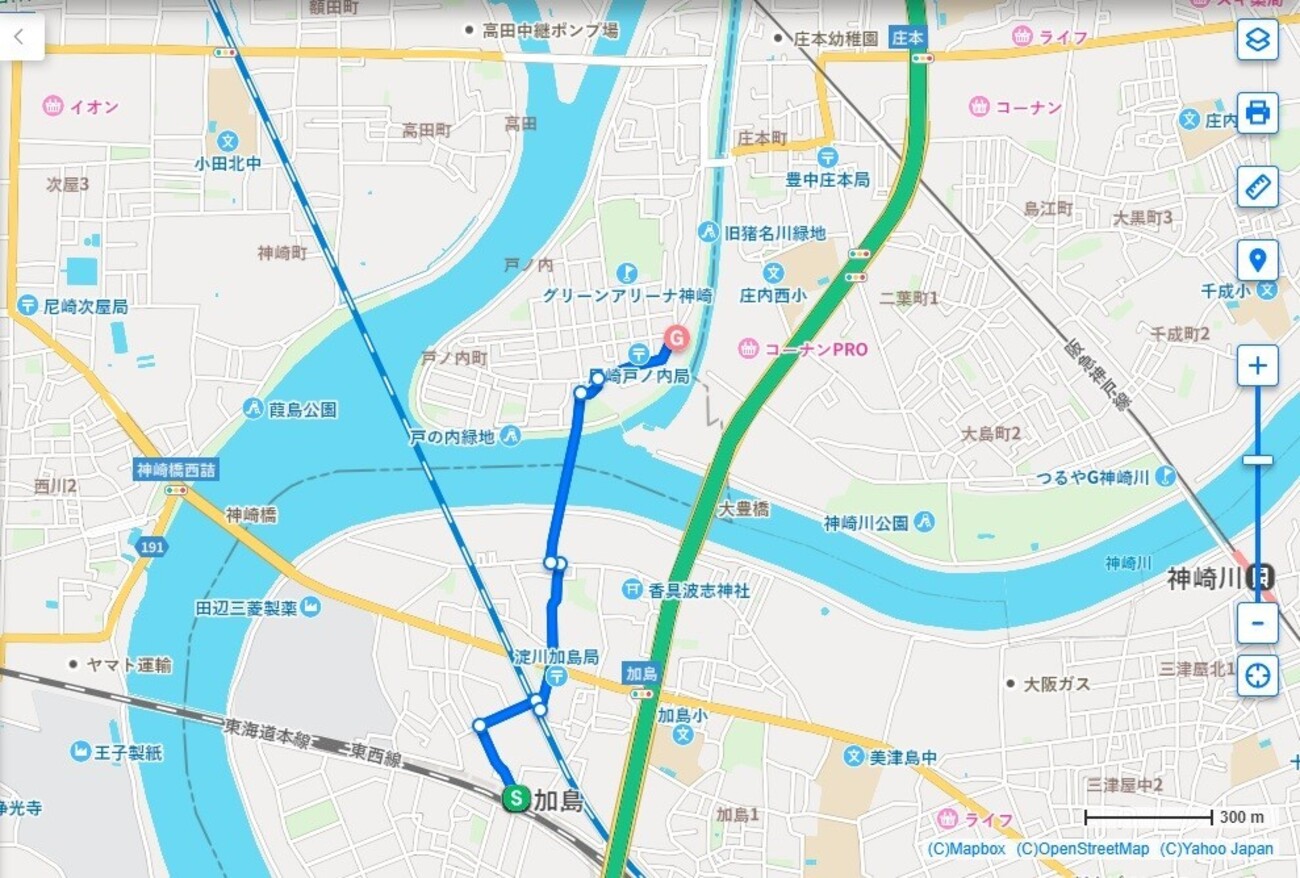
Task: Tap the 神崎川 station icon
Action: click(1262, 577)
